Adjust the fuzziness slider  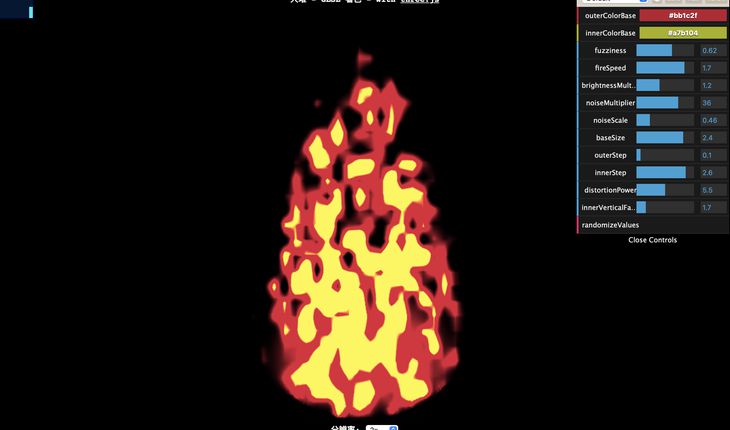pos(665,50)
